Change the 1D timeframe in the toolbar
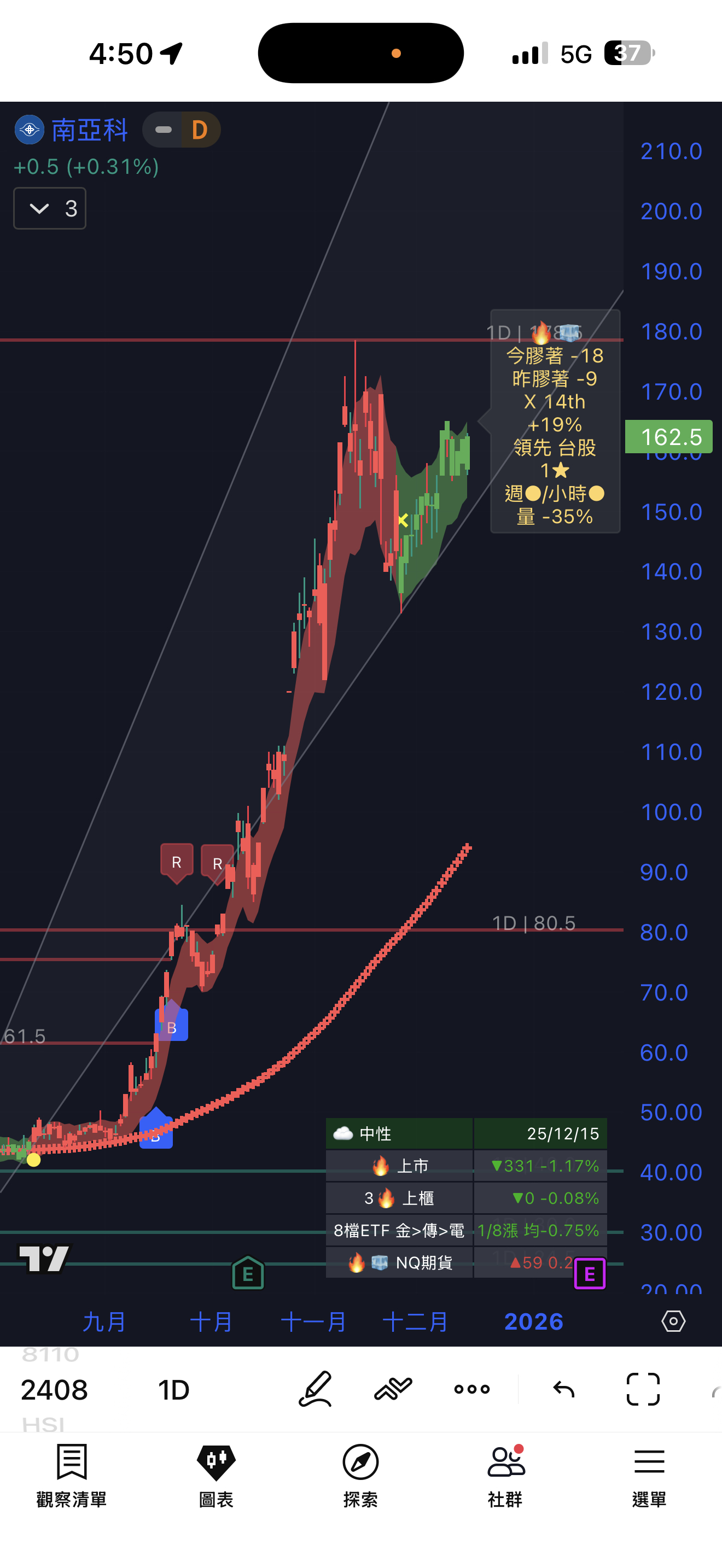 pos(173,1390)
